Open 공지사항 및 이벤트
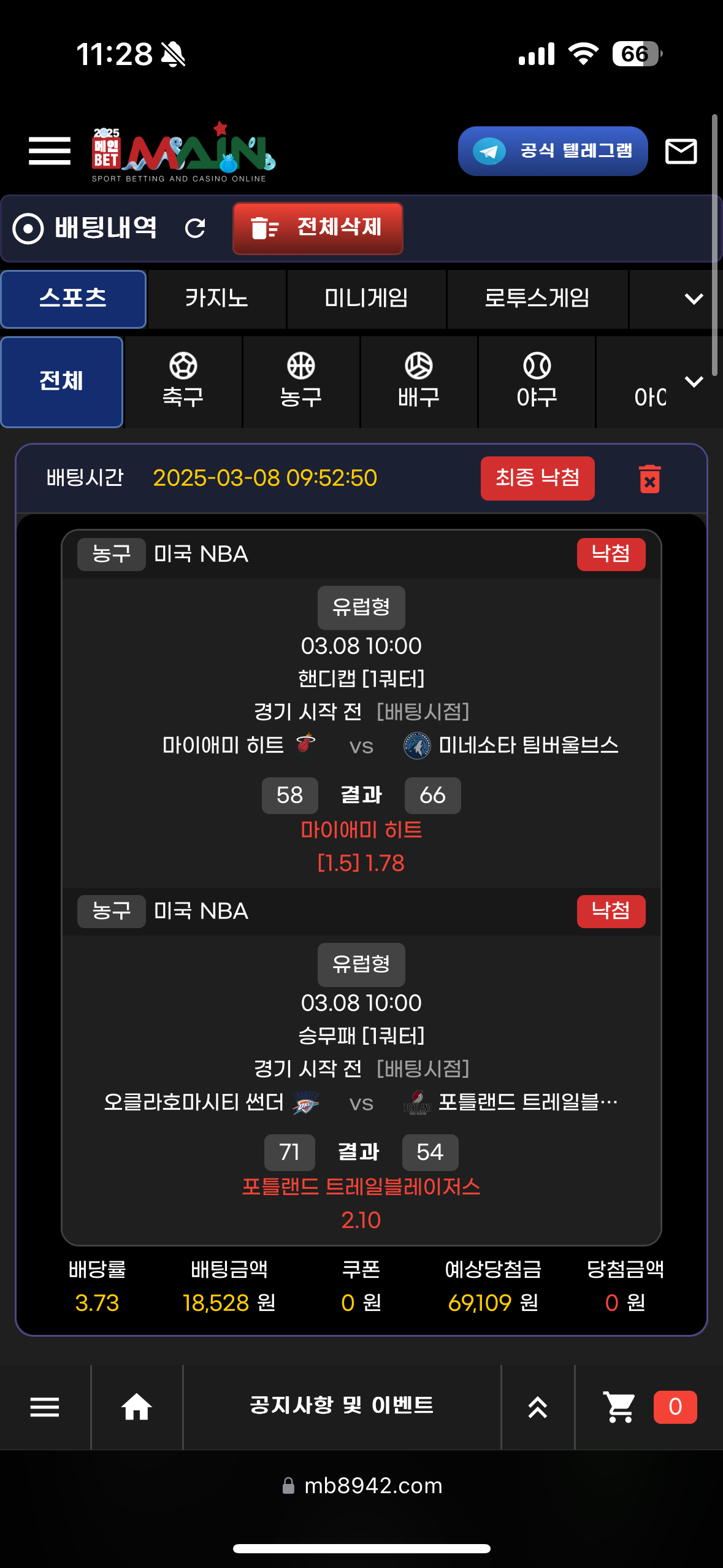723x1568 pixels. click(x=342, y=1405)
